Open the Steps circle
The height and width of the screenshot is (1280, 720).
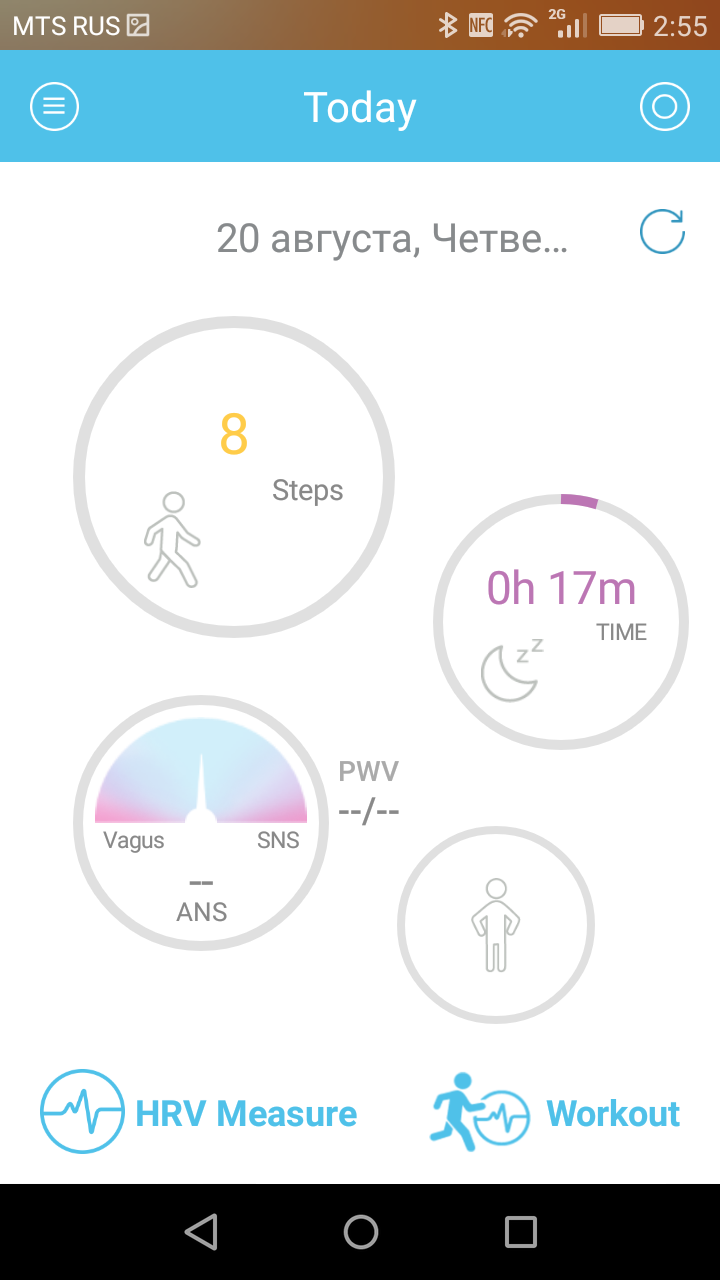[234, 477]
